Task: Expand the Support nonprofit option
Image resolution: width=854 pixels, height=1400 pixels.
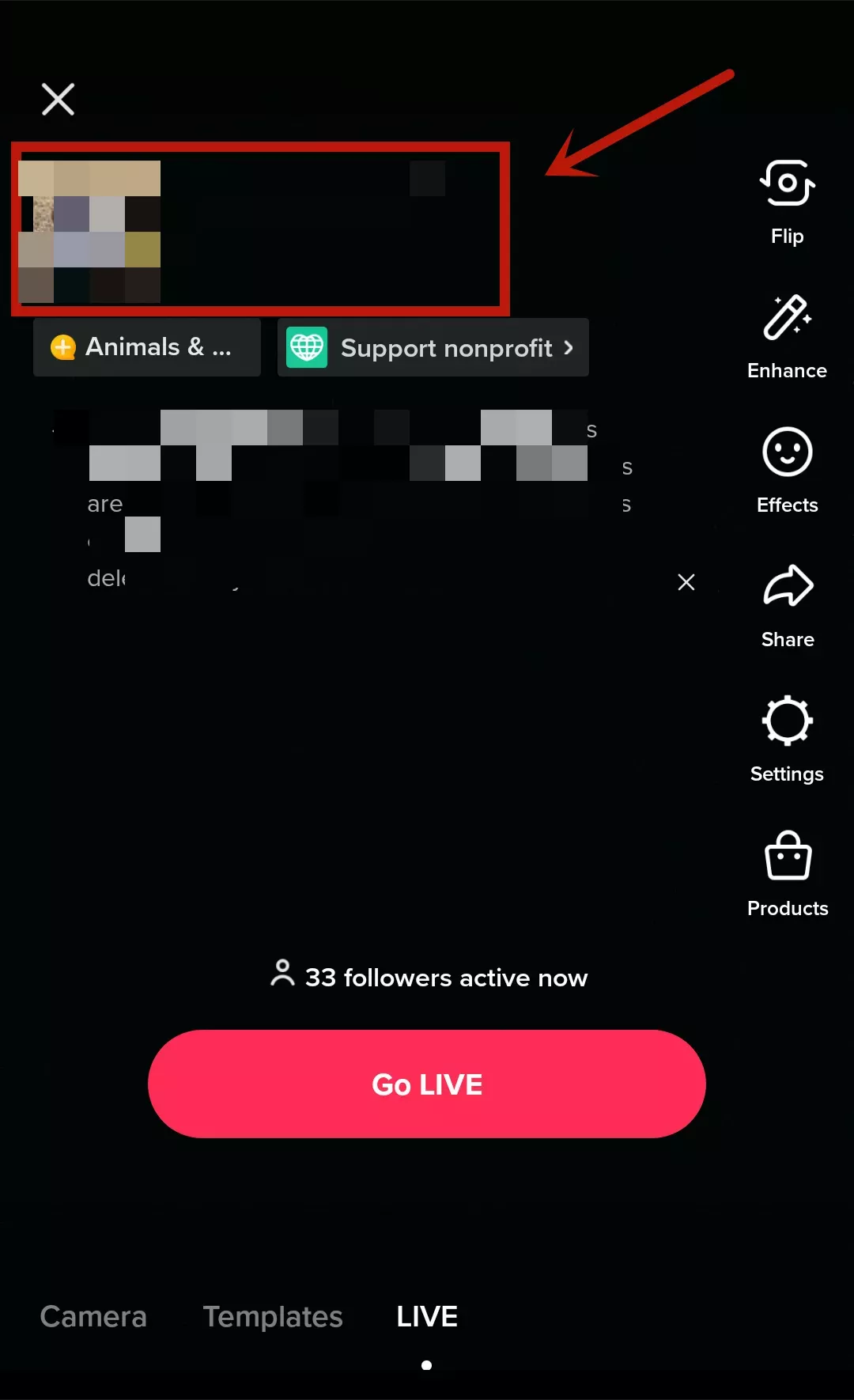Action: [433, 348]
